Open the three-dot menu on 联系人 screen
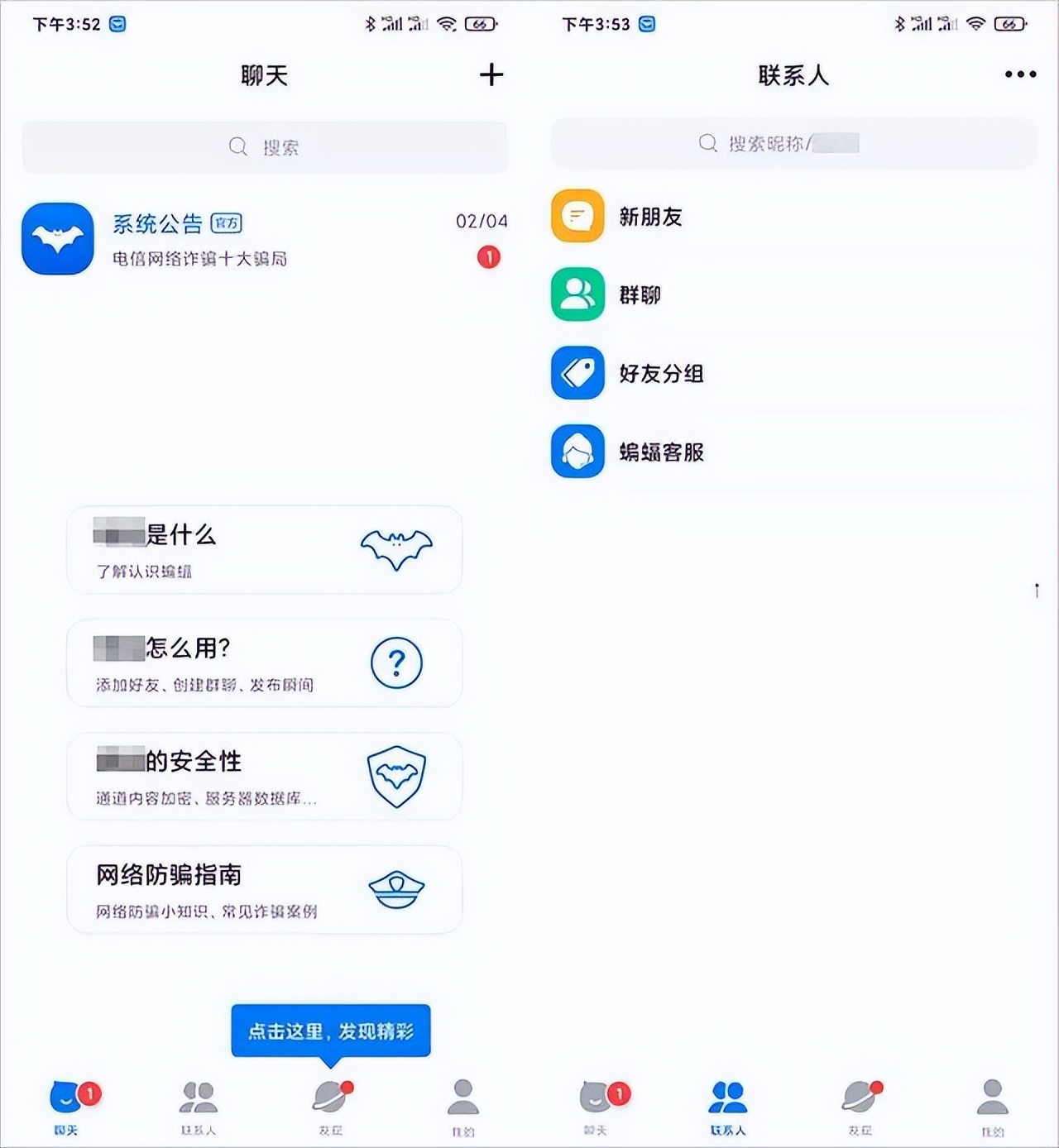Image resolution: width=1059 pixels, height=1148 pixels. tap(1020, 74)
